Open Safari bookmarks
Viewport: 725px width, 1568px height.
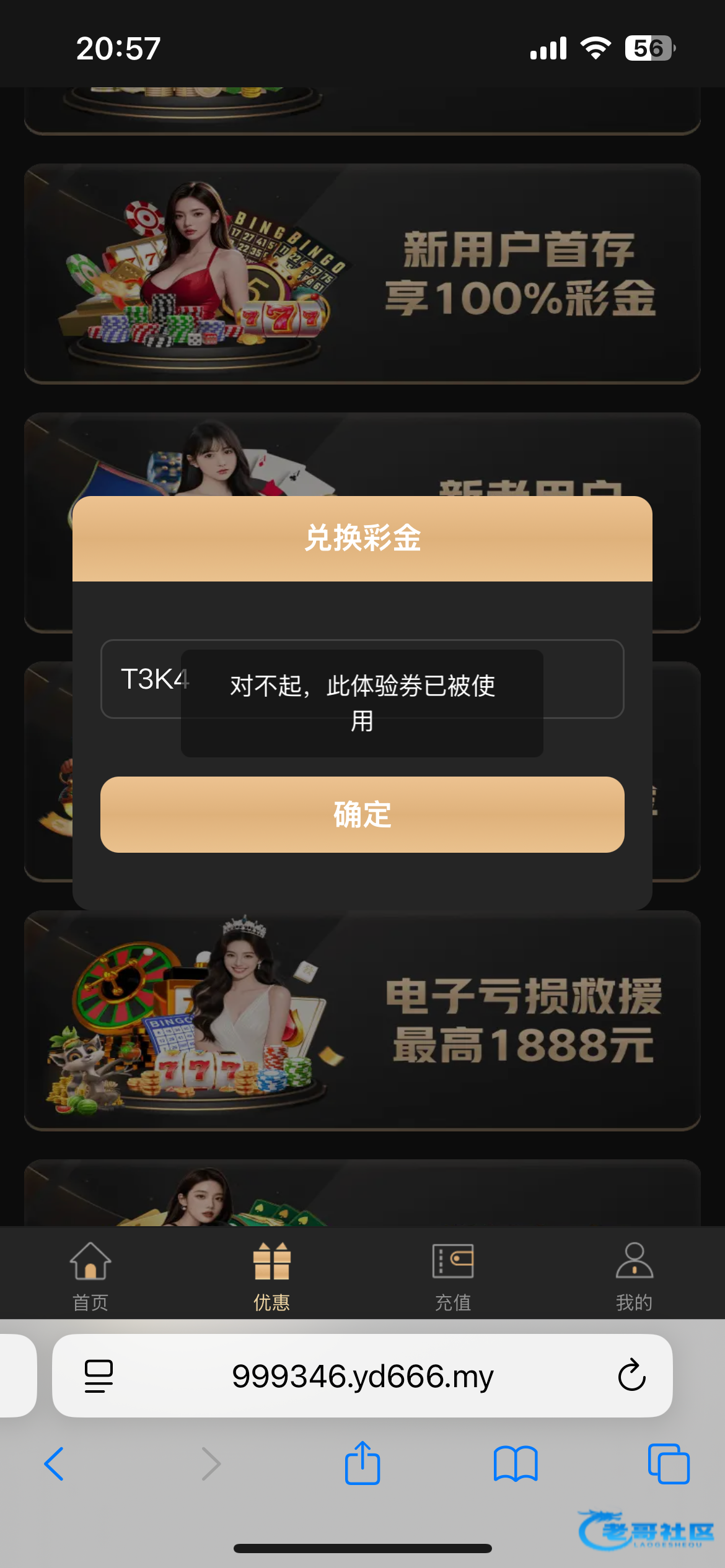(515, 1464)
